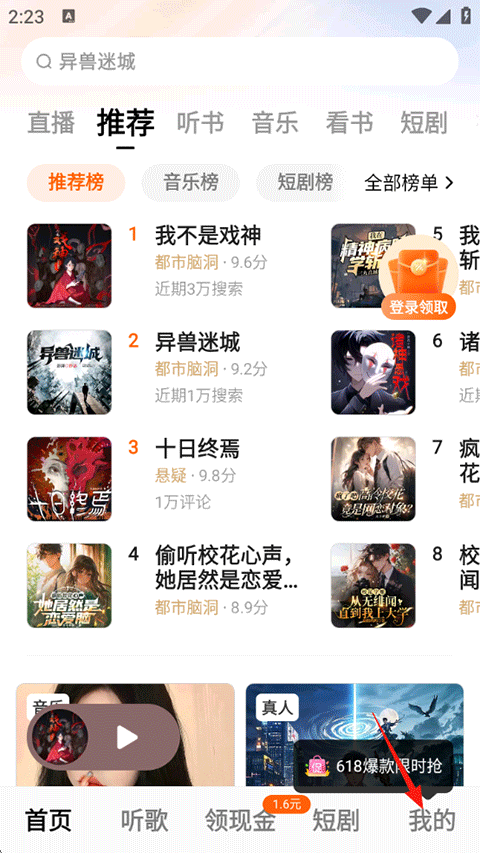Play the floating mini player
The height and width of the screenshot is (853, 480).
[x=127, y=738]
